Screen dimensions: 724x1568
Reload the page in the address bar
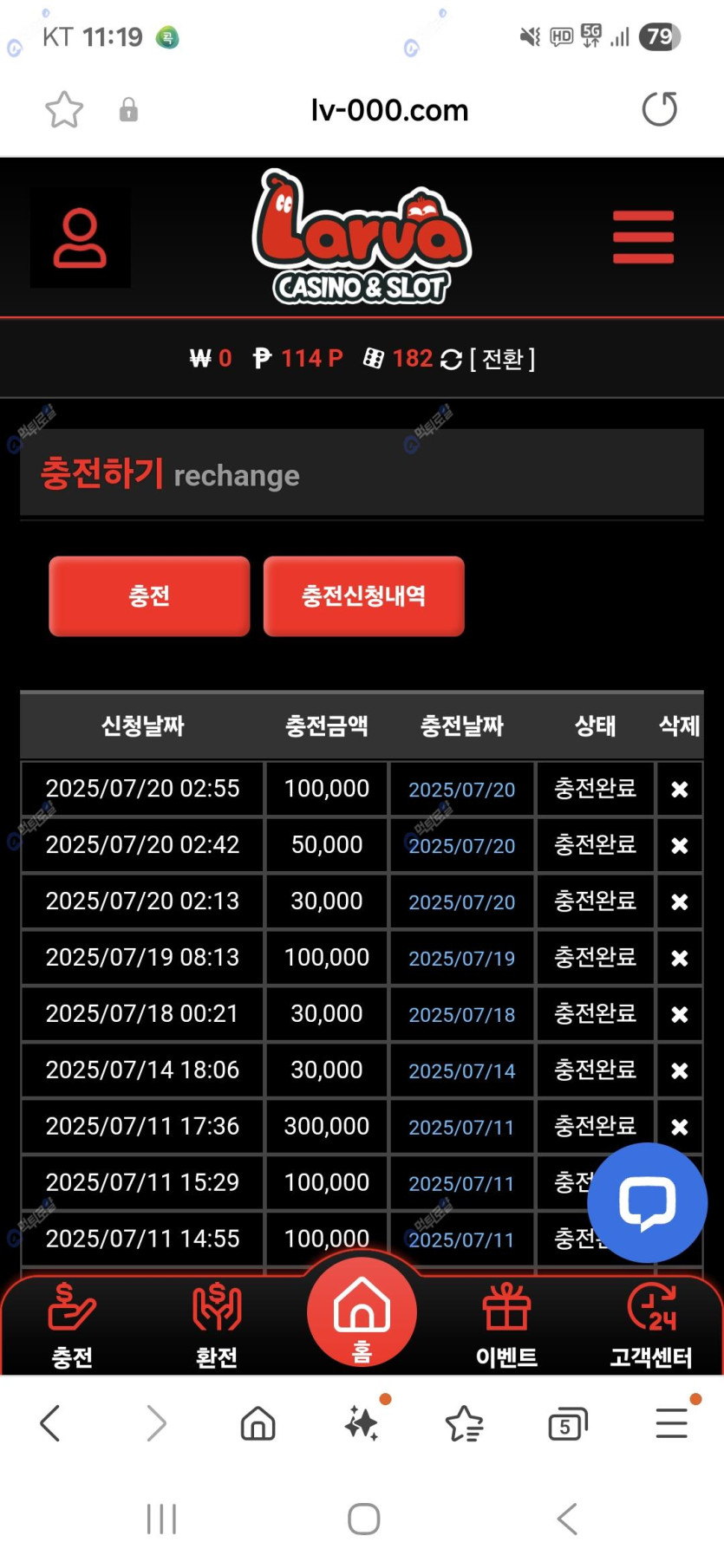tap(659, 109)
